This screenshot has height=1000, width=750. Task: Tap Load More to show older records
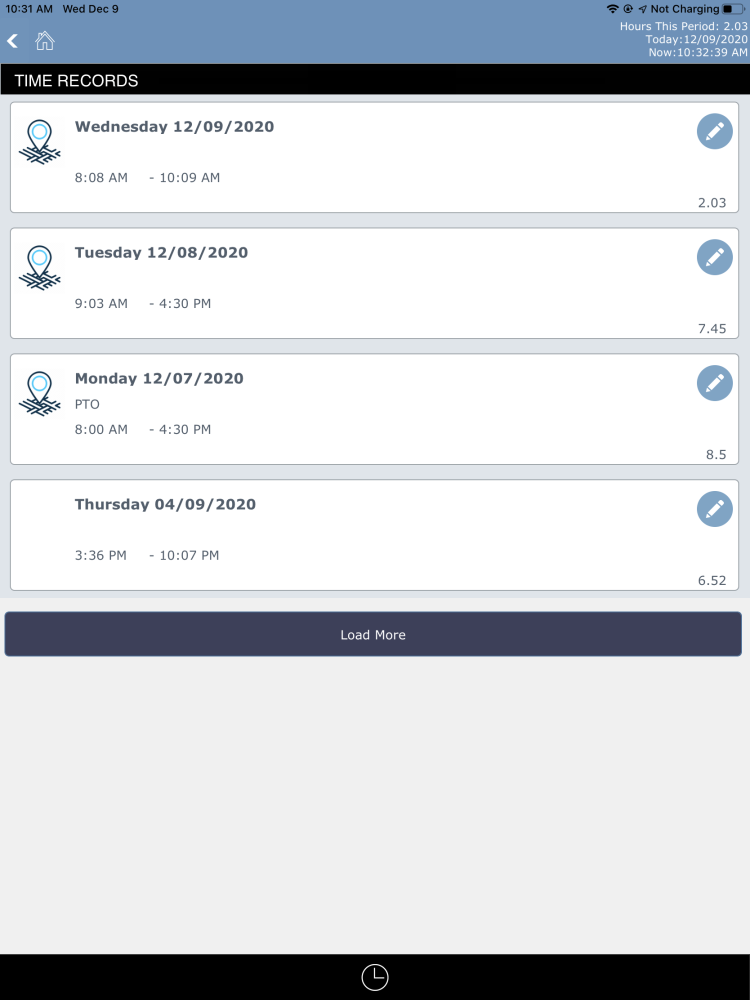(373, 635)
